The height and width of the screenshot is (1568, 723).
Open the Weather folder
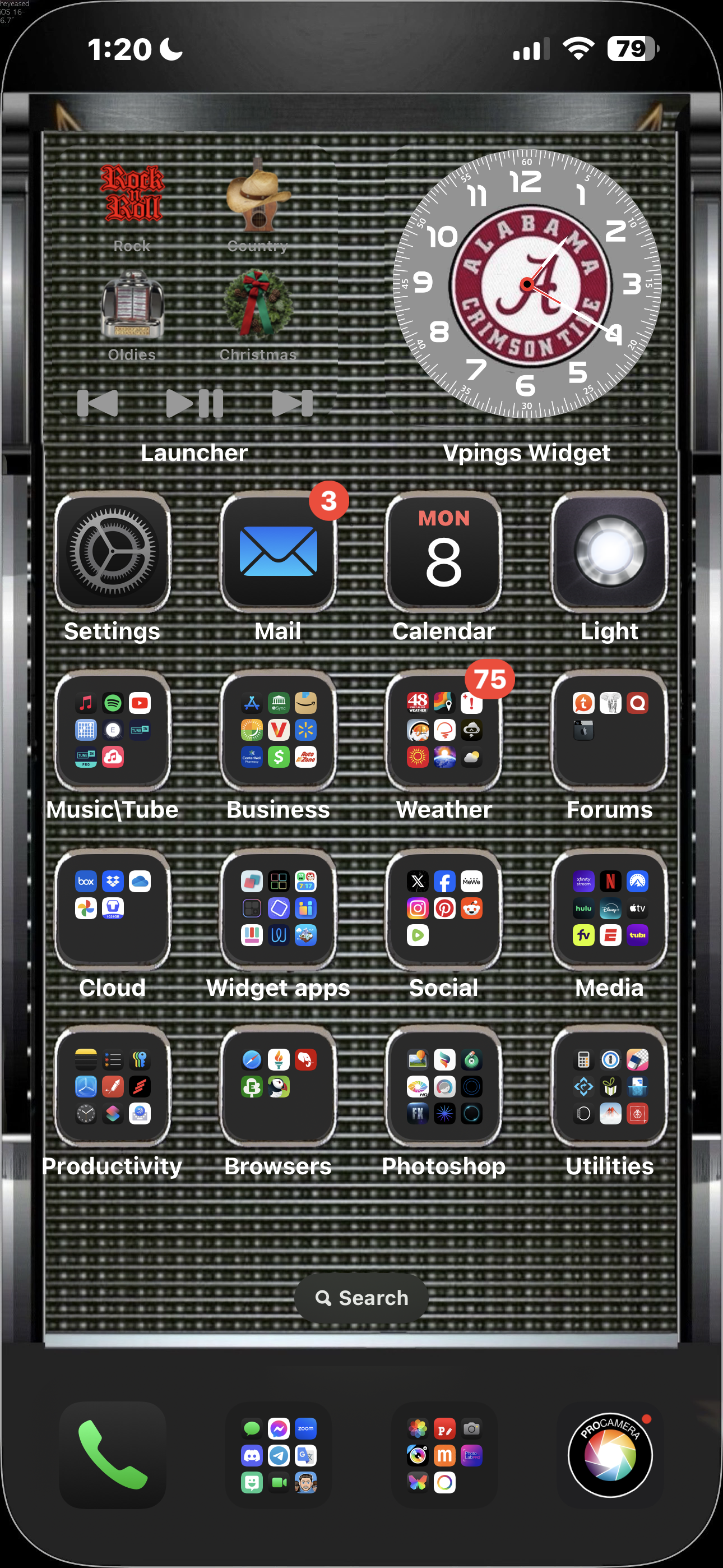[444, 730]
